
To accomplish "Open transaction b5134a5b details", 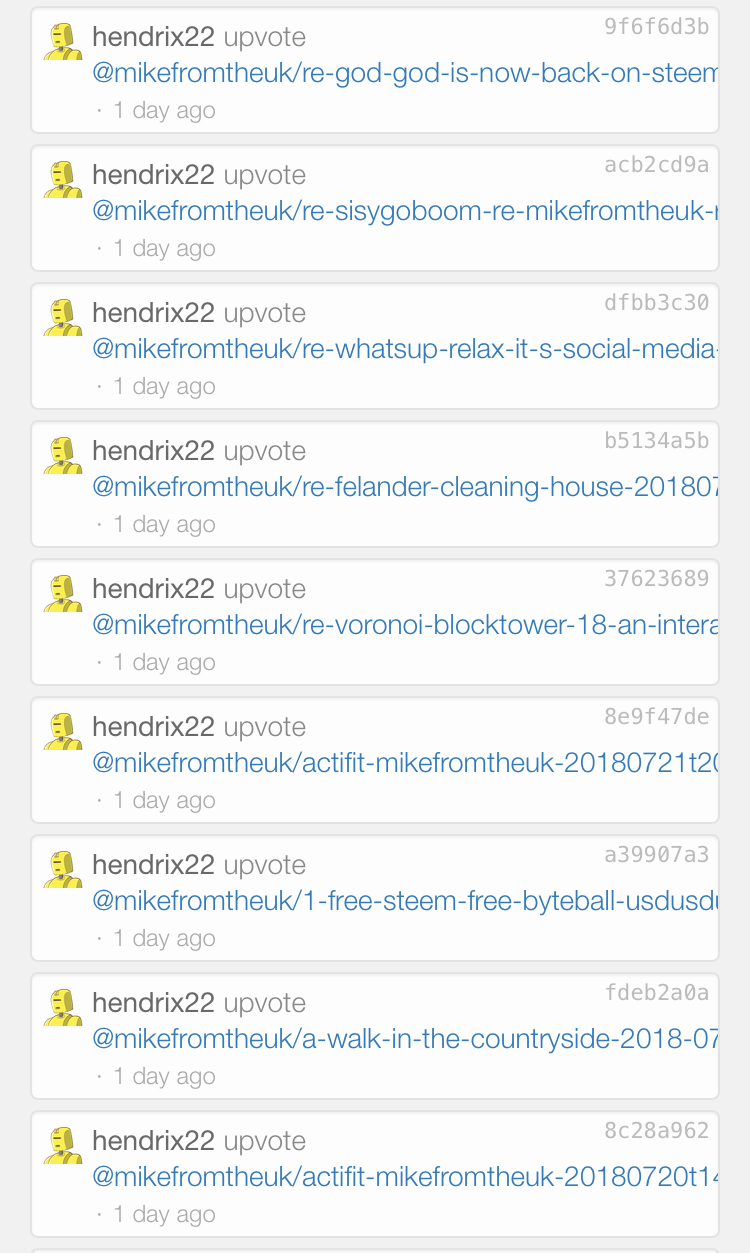I will (656, 441).
